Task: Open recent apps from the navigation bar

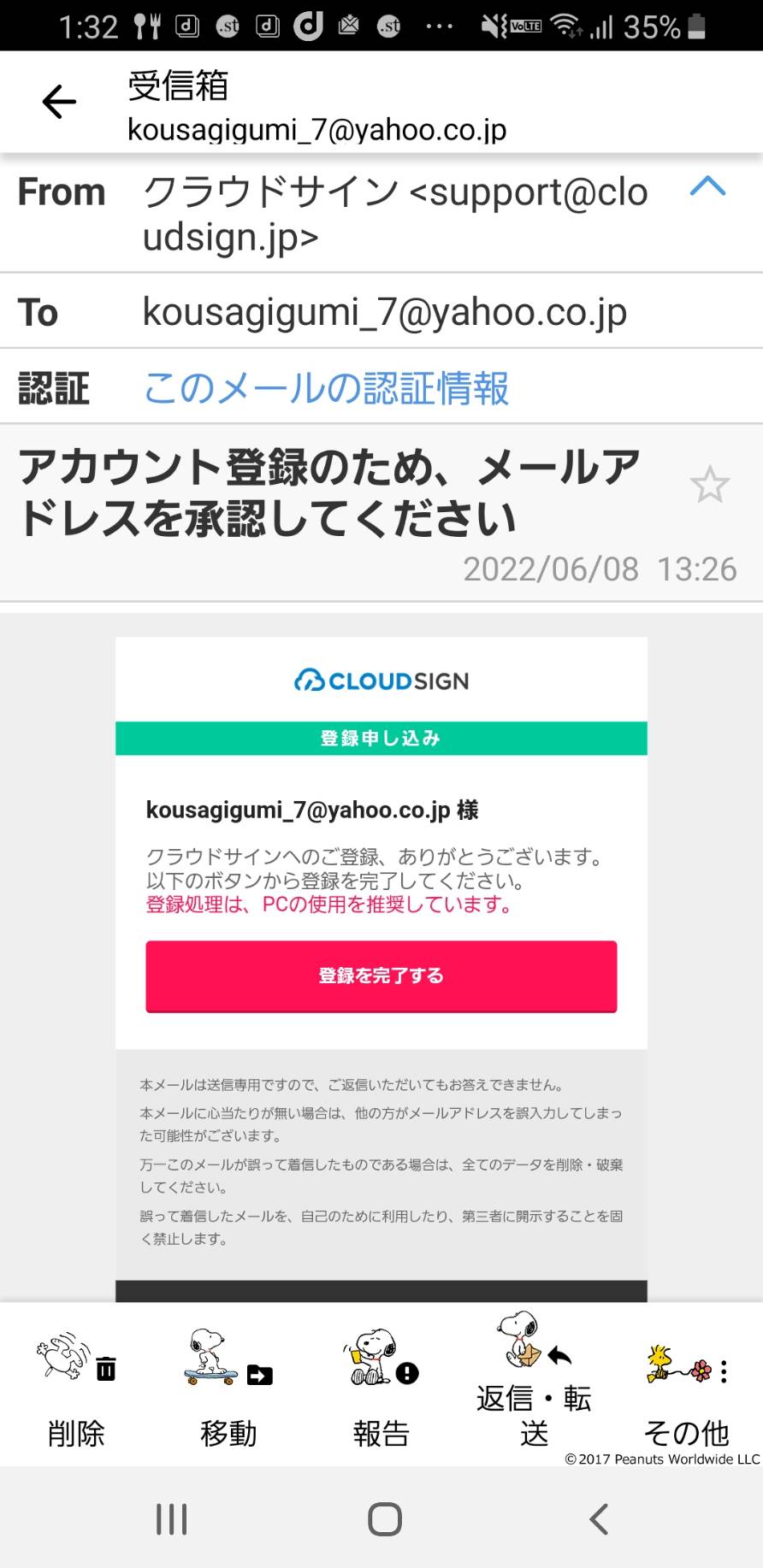Action: tap(172, 1519)
